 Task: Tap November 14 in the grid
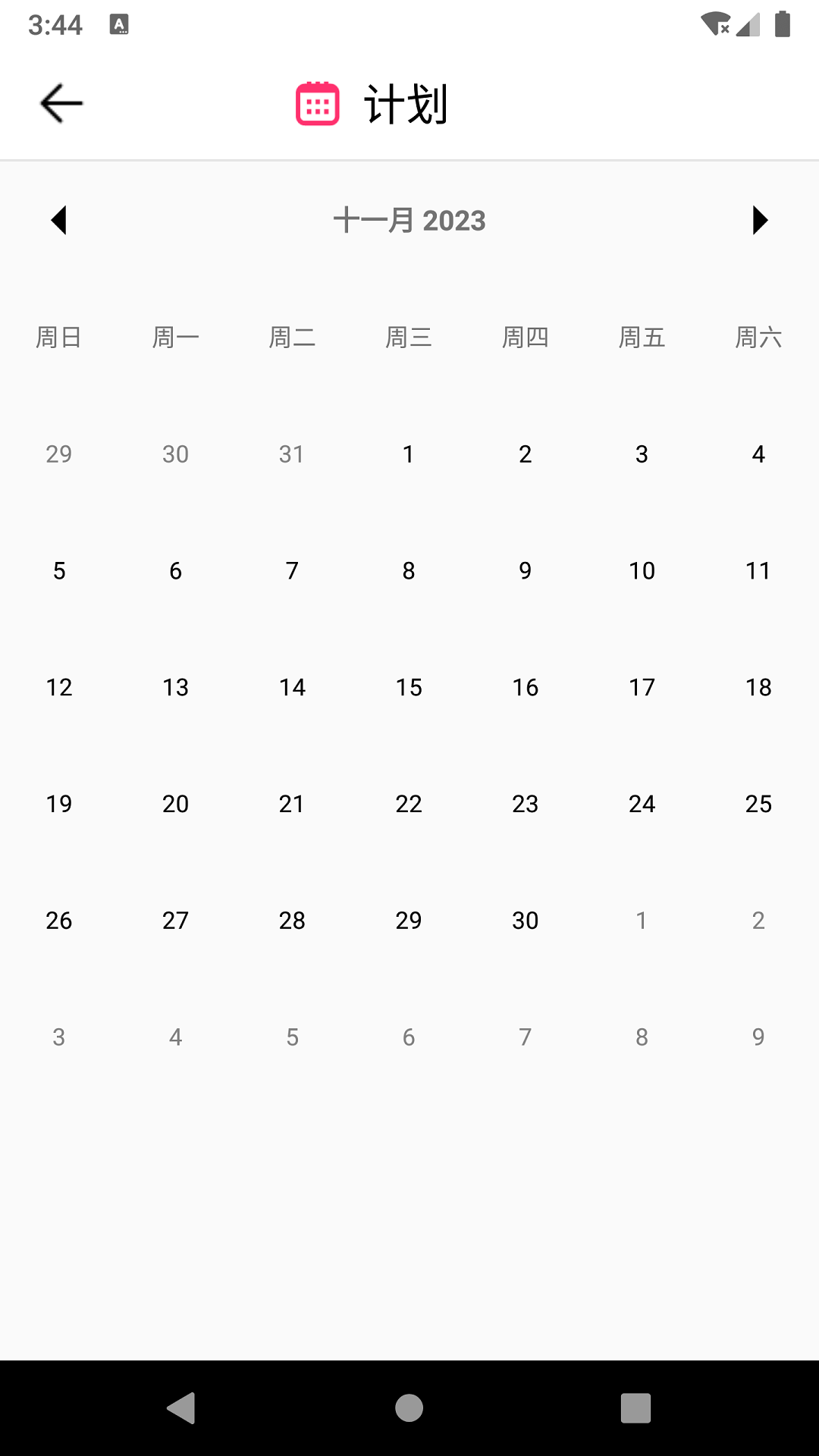(x=292, y=687)
